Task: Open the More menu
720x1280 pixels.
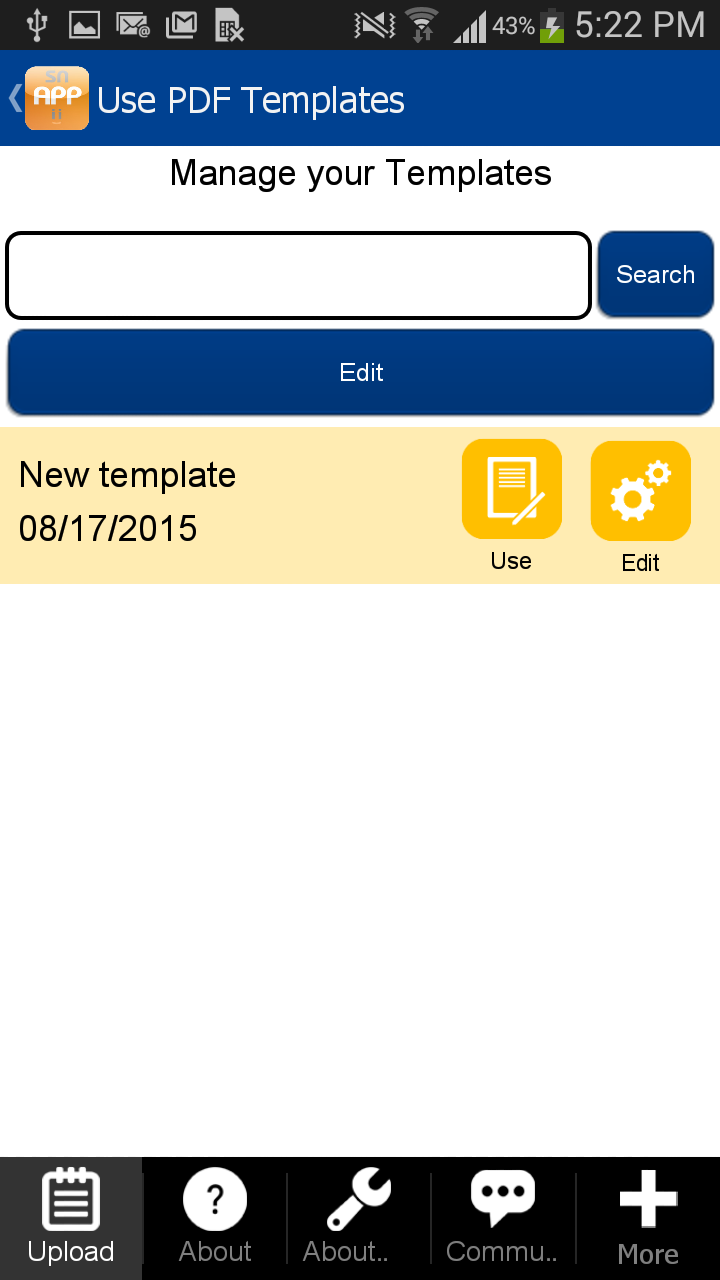Action: [x=647, y=1218]
